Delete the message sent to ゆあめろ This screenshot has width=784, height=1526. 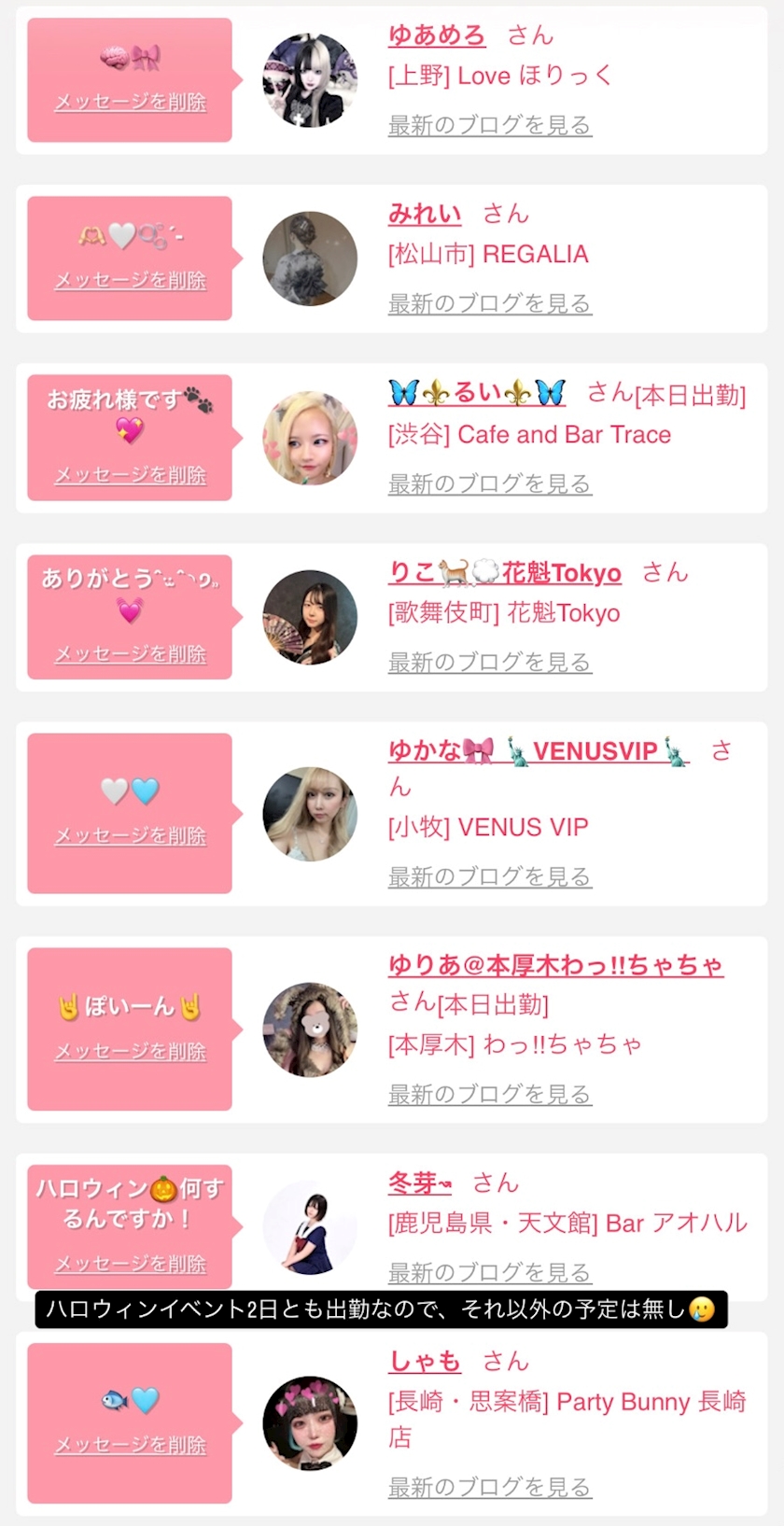130,102
